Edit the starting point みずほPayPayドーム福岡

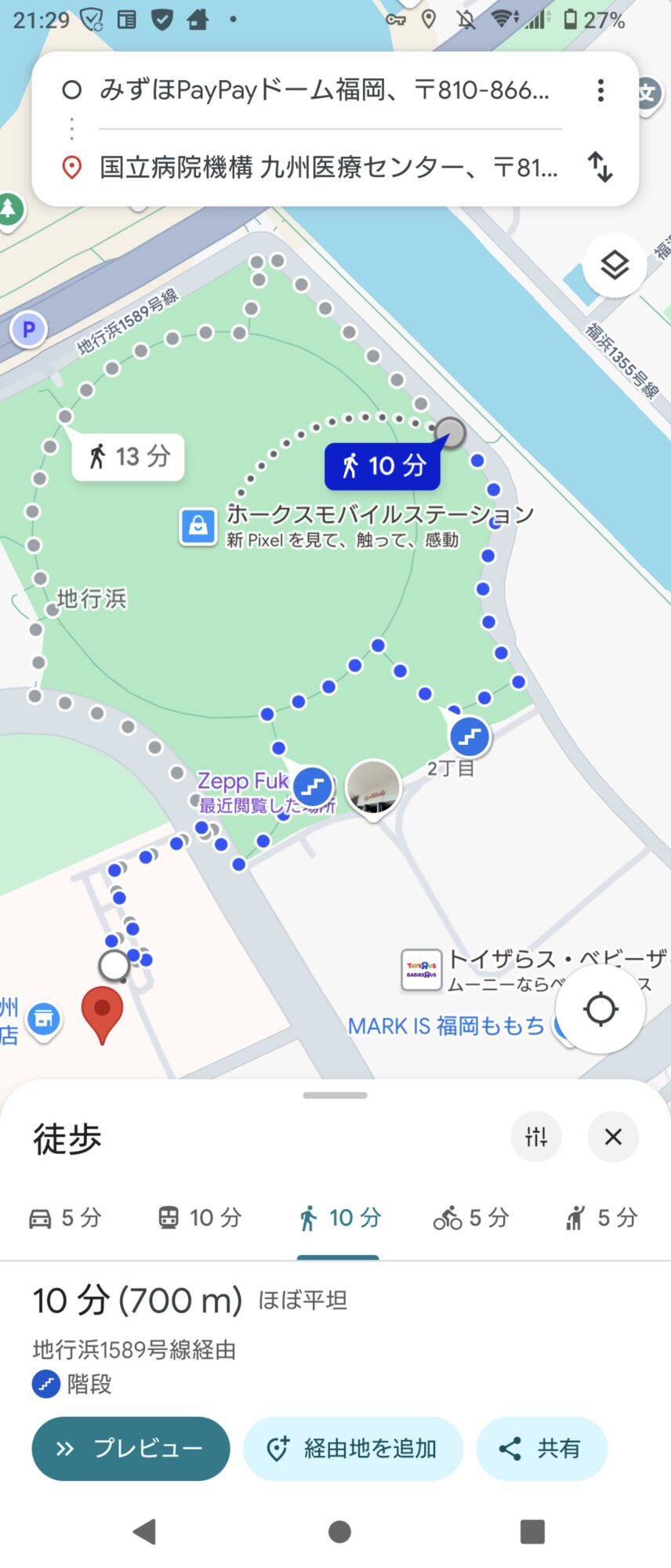[x=325, y=91]
